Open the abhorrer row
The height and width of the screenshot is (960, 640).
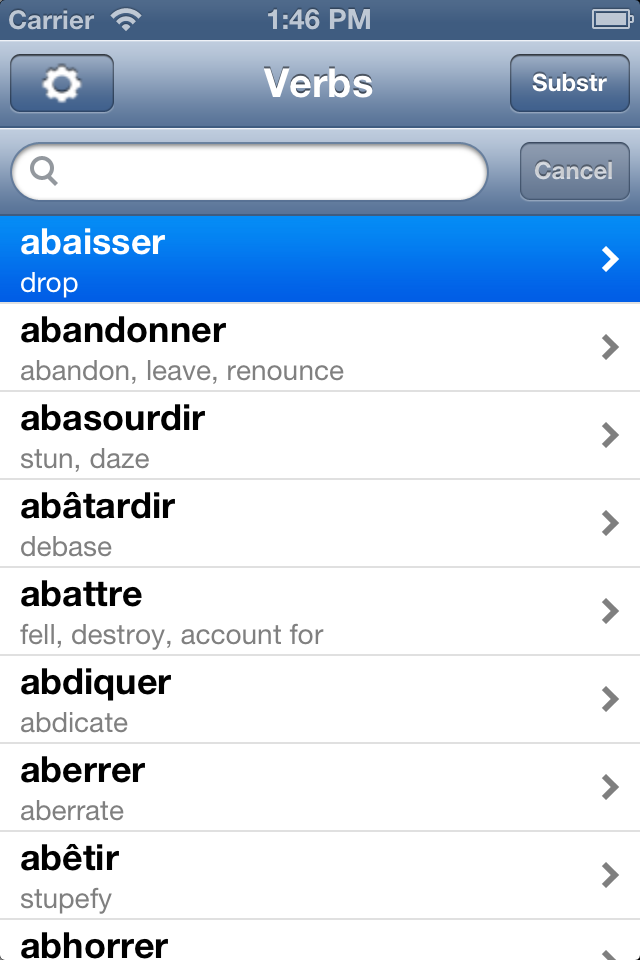(x=320, y=942)
